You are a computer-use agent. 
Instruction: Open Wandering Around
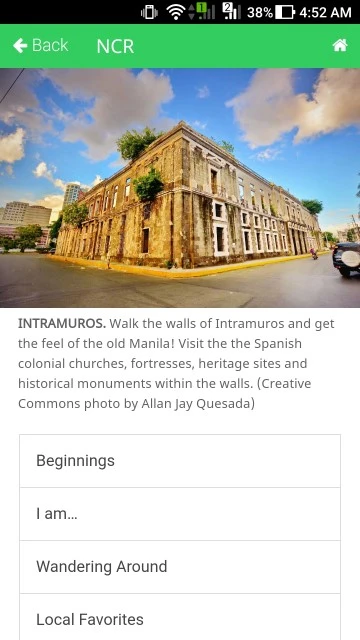pyautogui.click(x=180, y=567)
